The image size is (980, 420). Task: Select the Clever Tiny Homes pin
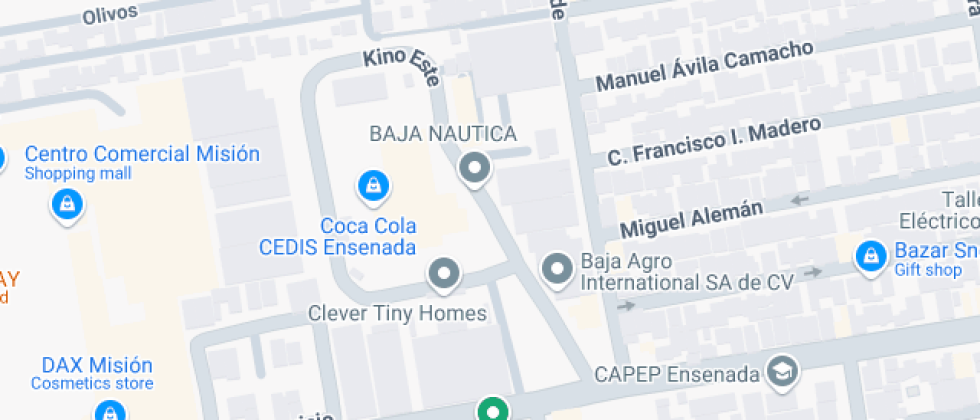coord(442,273)
